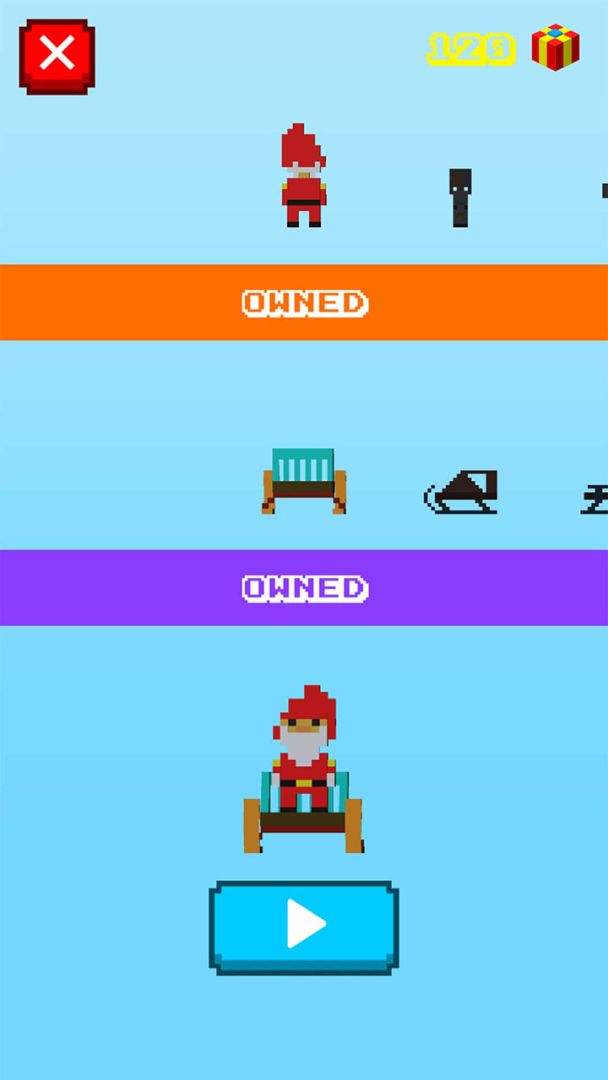This screenshot has height=1080, width=608.
Task: Tap the gift box icon
Action: click(555, 47)
